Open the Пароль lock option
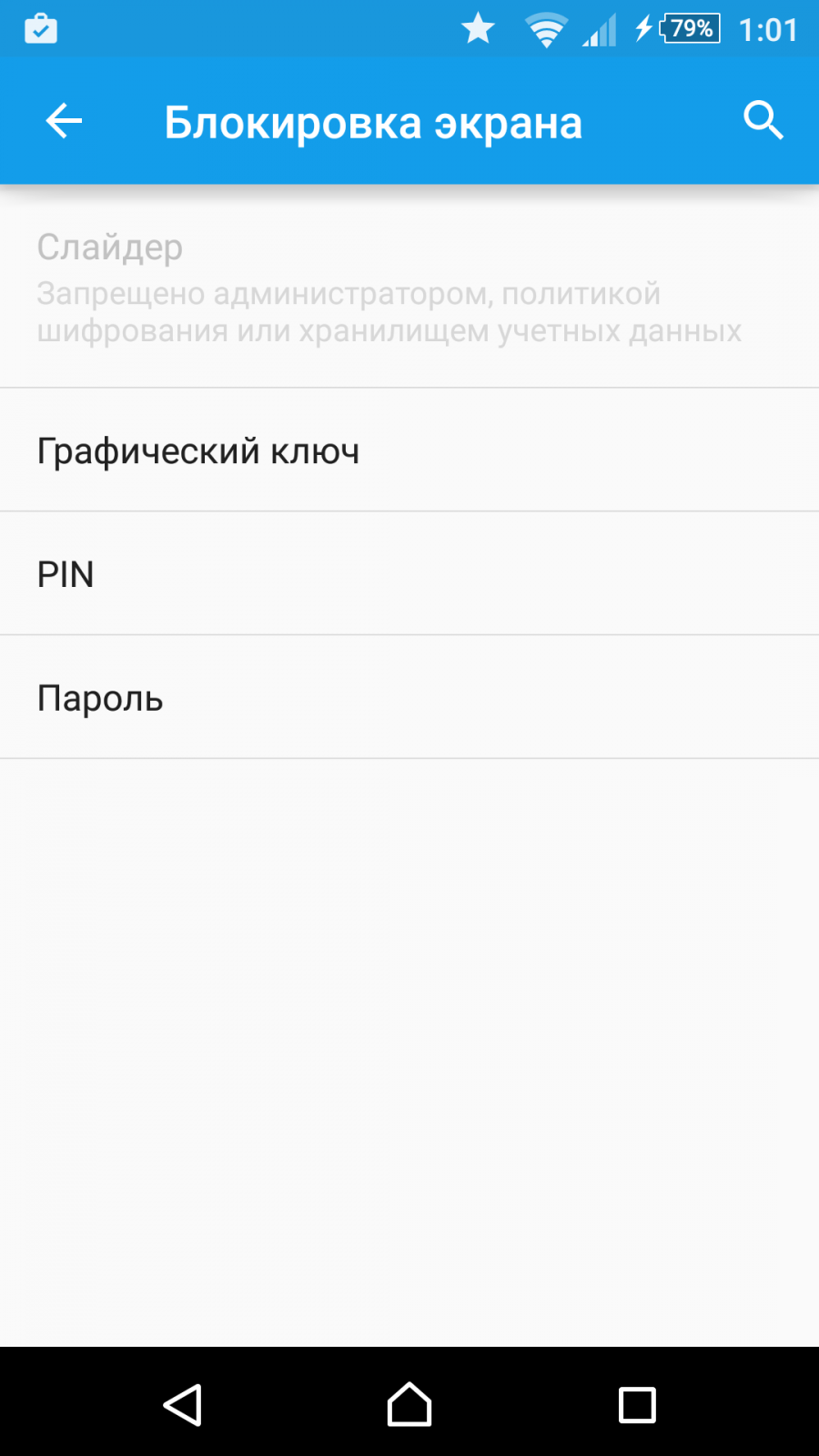819x1456 pixels. pyautogui.click(x=409, y=698)
